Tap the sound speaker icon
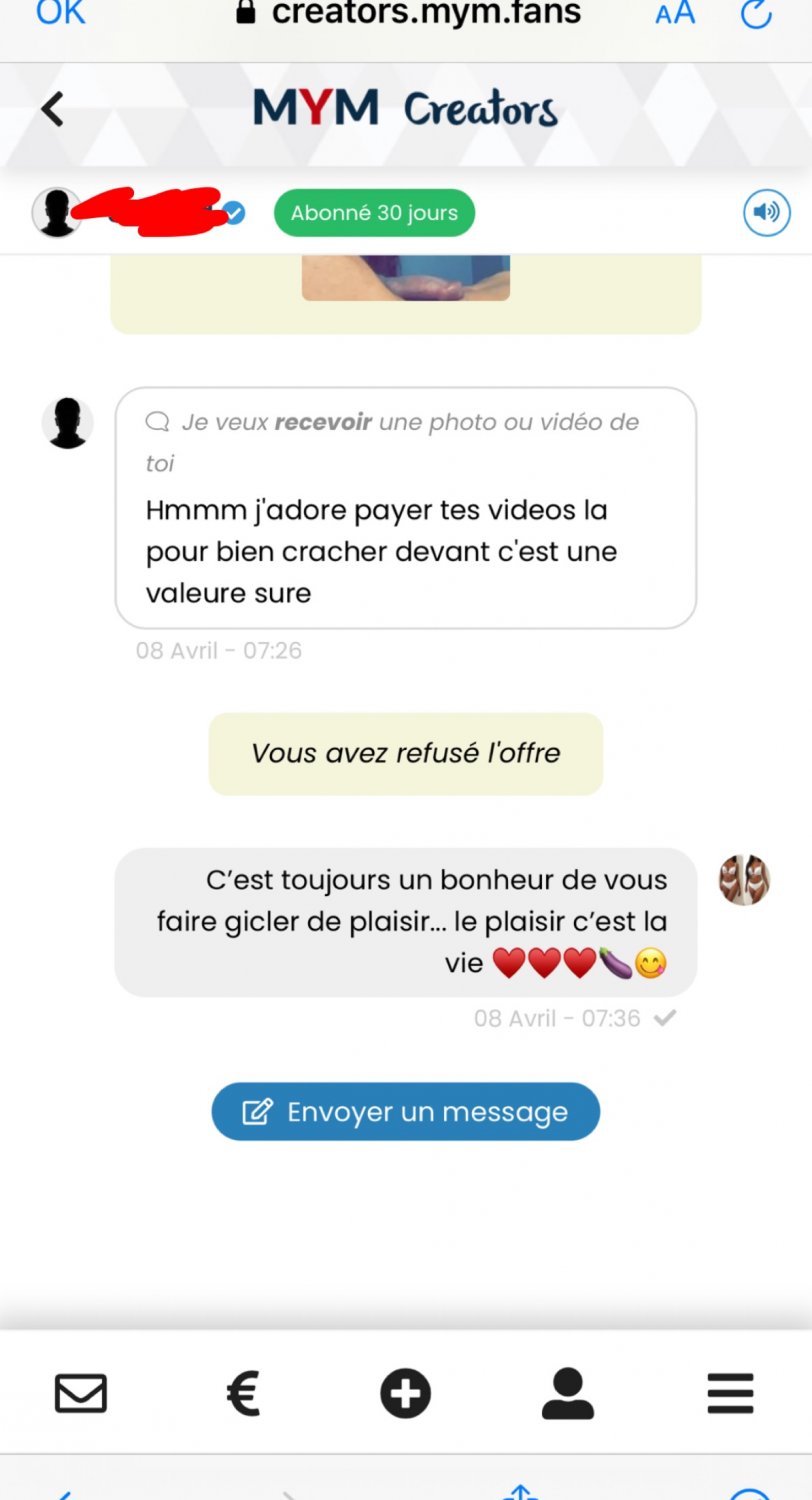812x1500 pixels. (766, 212)
